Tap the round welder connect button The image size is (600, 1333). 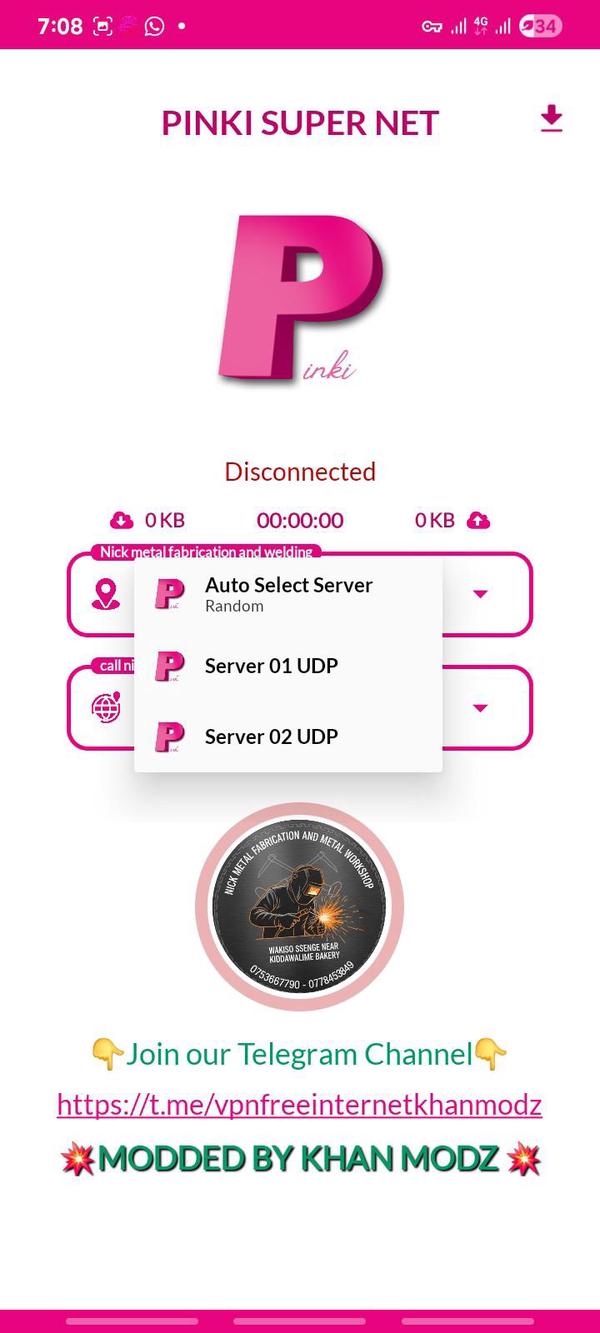point(299,906)
